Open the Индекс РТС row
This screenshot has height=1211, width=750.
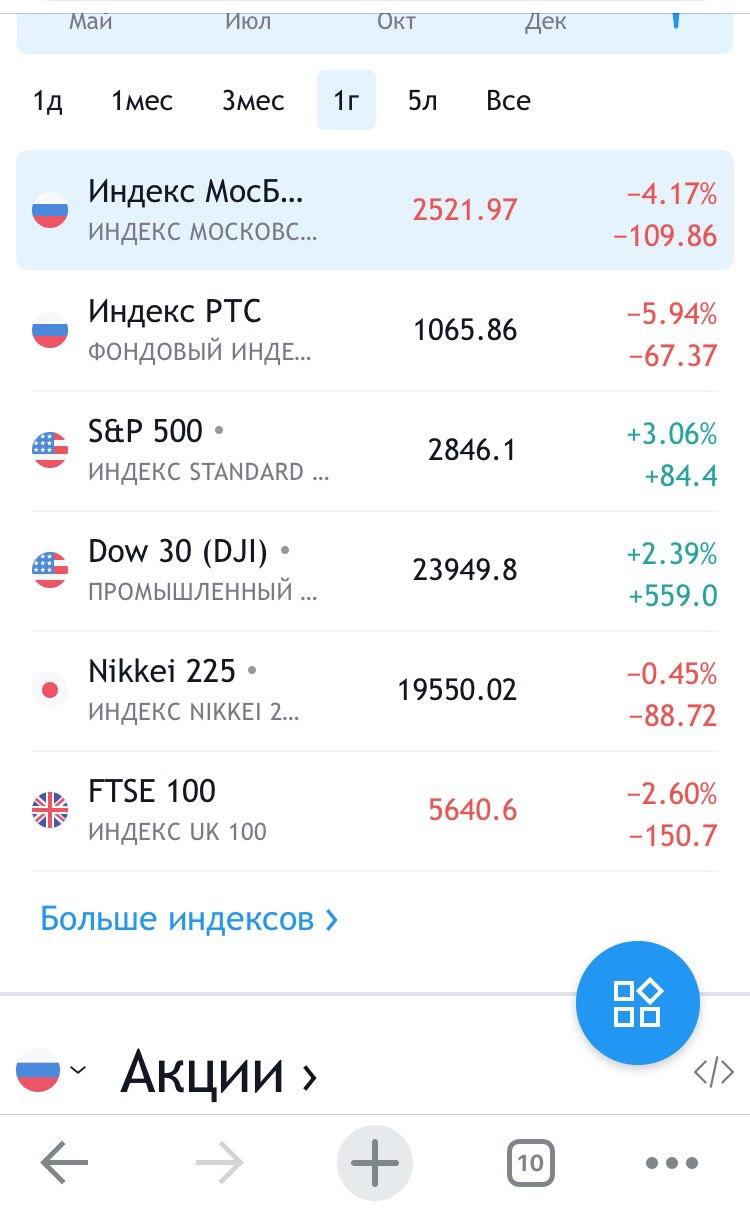pyautogui.click(x=375, y=330)
